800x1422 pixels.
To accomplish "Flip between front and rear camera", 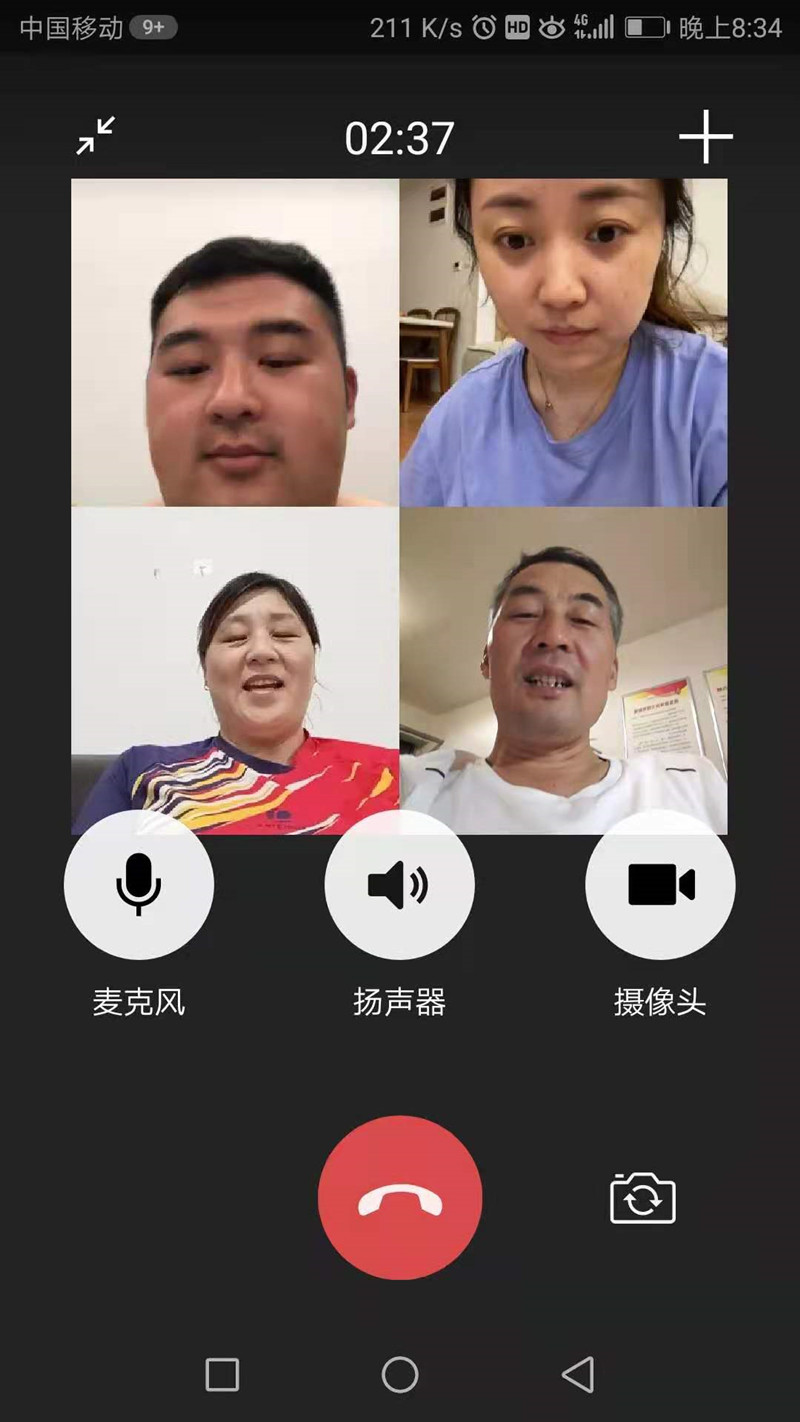I will pos(643,1197).
